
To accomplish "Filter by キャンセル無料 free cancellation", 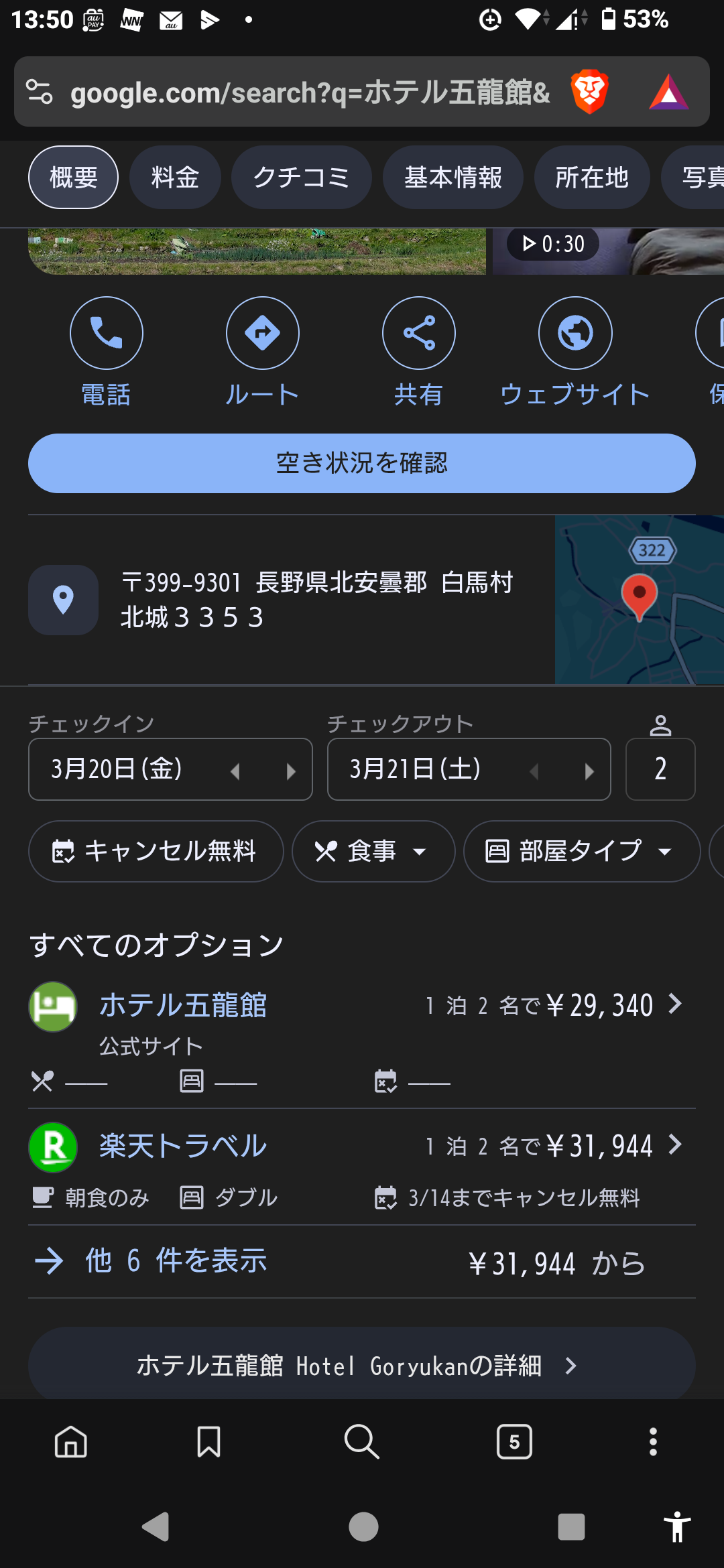I will coord(156,851).
